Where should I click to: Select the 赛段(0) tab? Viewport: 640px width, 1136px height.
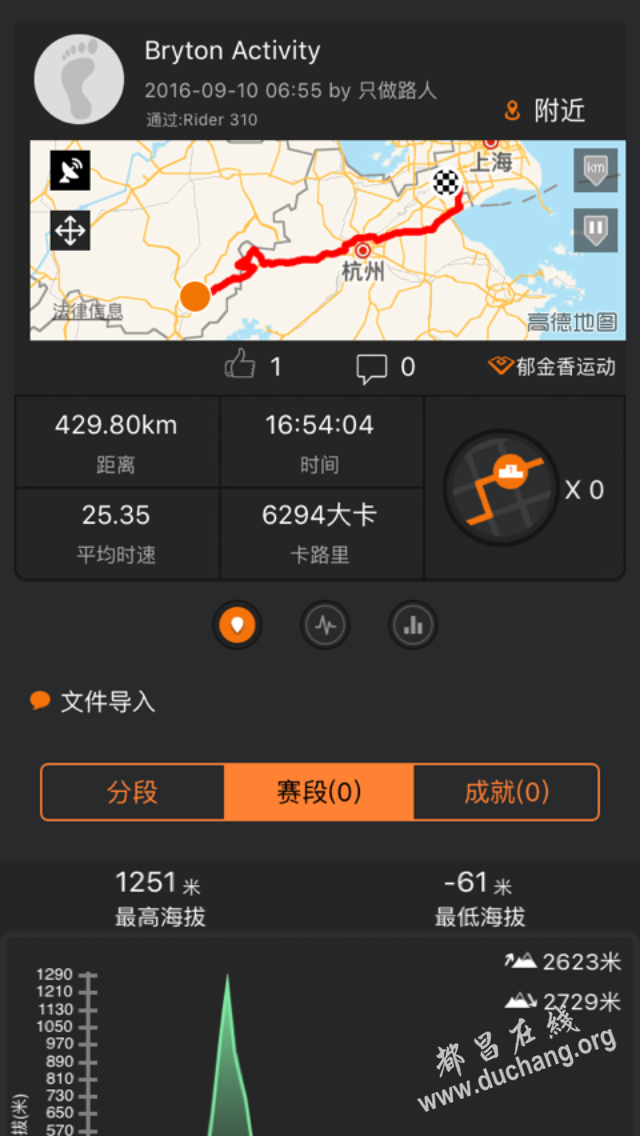click(319, 792)
